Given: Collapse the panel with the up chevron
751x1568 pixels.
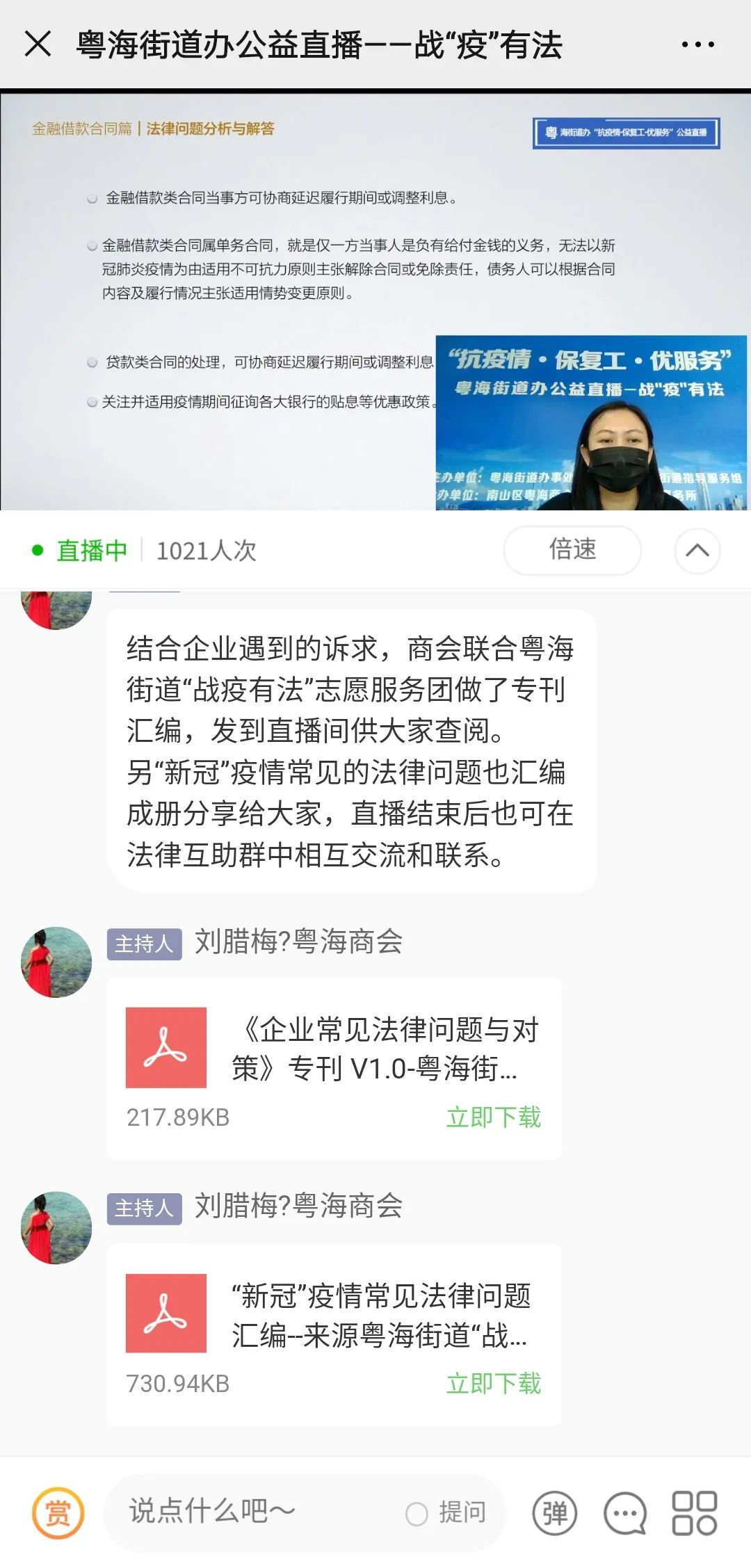Looking at the screenshot, I should (697, 551).
